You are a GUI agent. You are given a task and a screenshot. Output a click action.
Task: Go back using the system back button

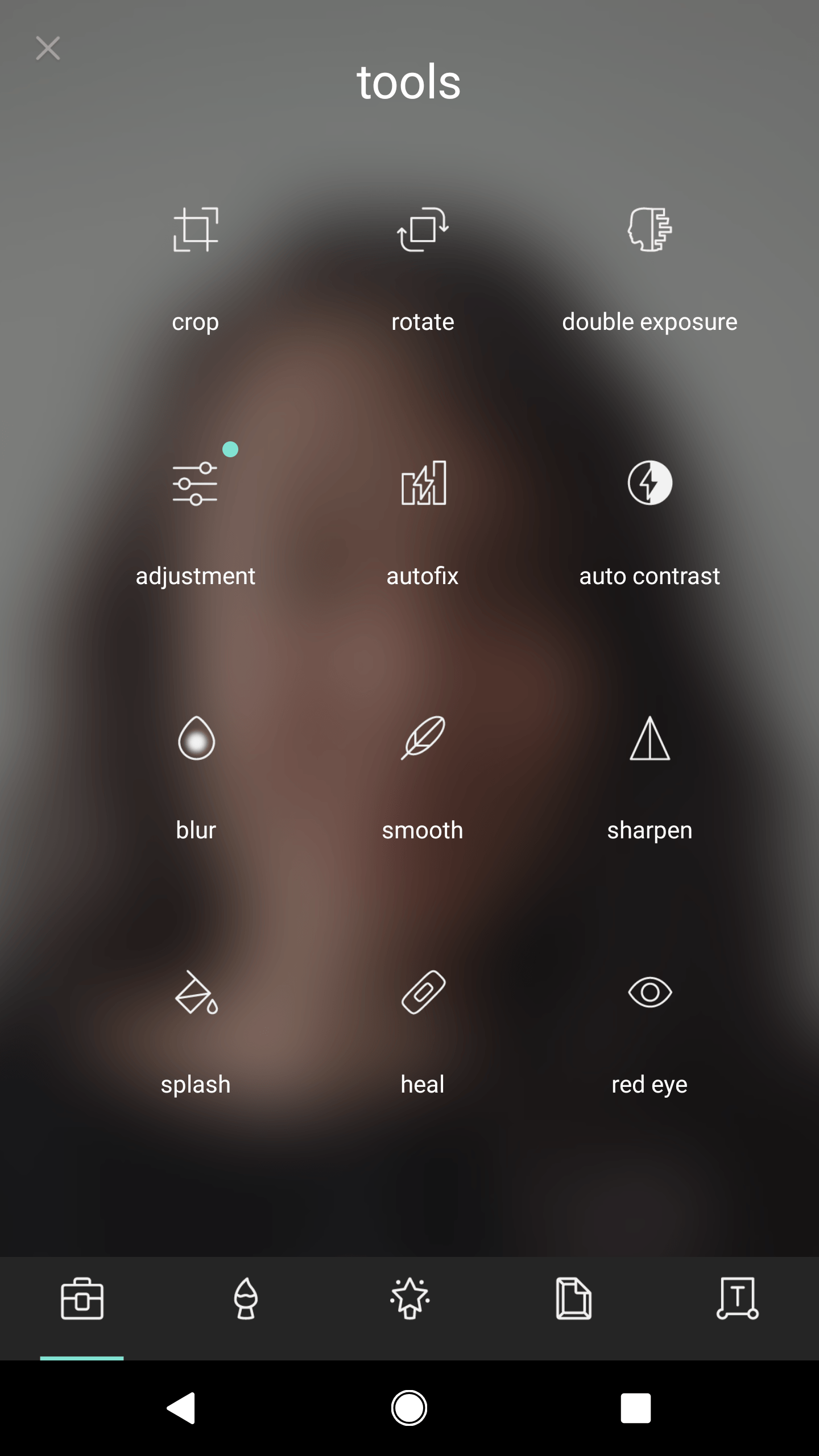pos(182,1408)
